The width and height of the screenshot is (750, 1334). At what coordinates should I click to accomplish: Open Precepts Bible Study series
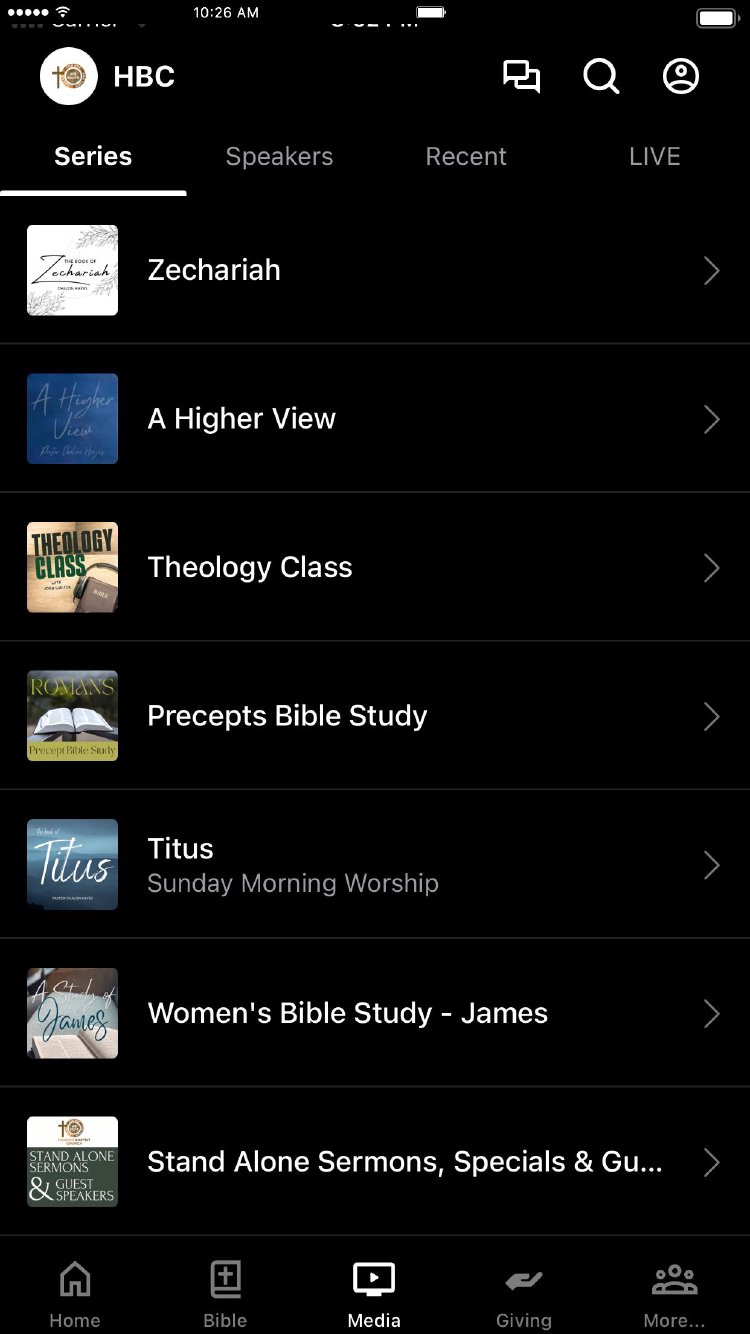point(374,716)
